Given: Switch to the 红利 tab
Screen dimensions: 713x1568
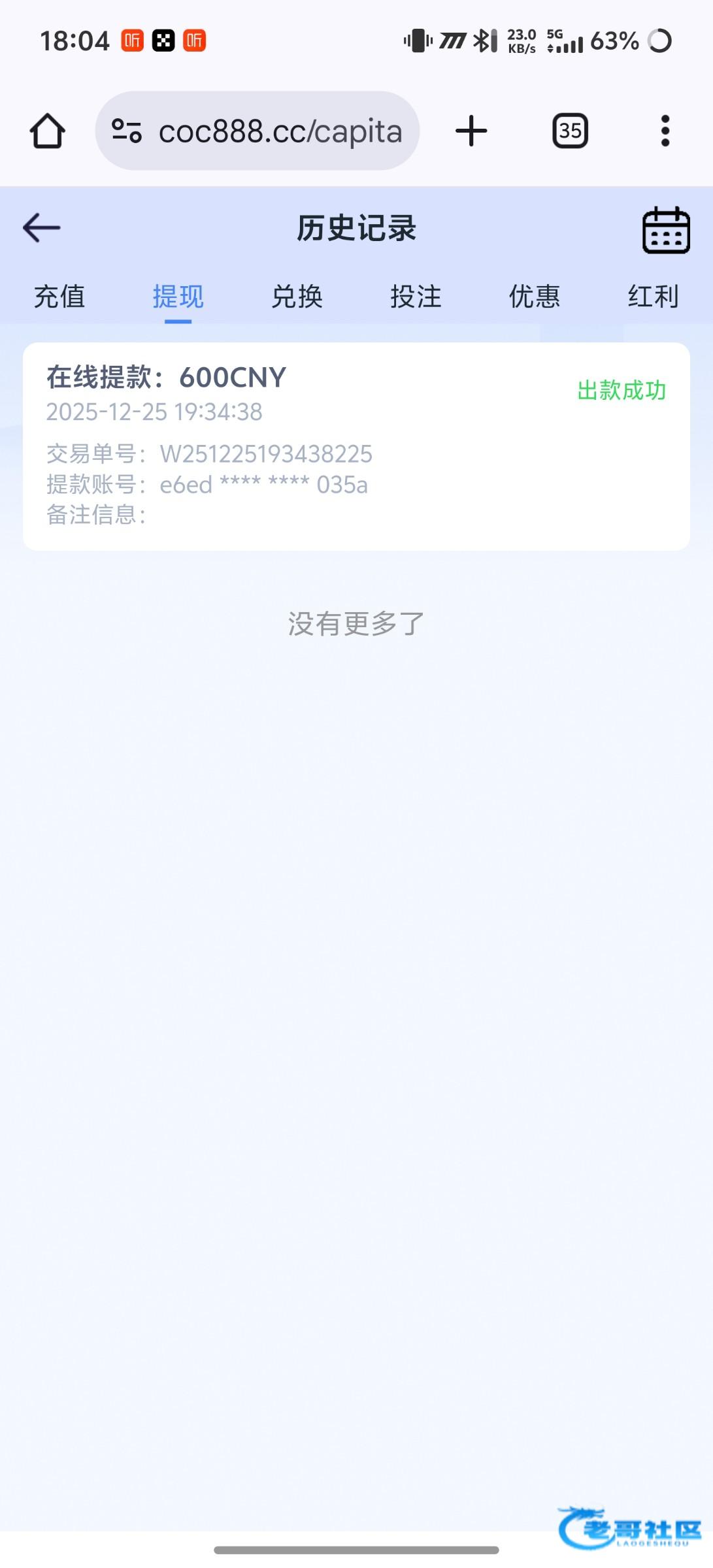Looking at the screenshot, I should (x=653, y=297).
